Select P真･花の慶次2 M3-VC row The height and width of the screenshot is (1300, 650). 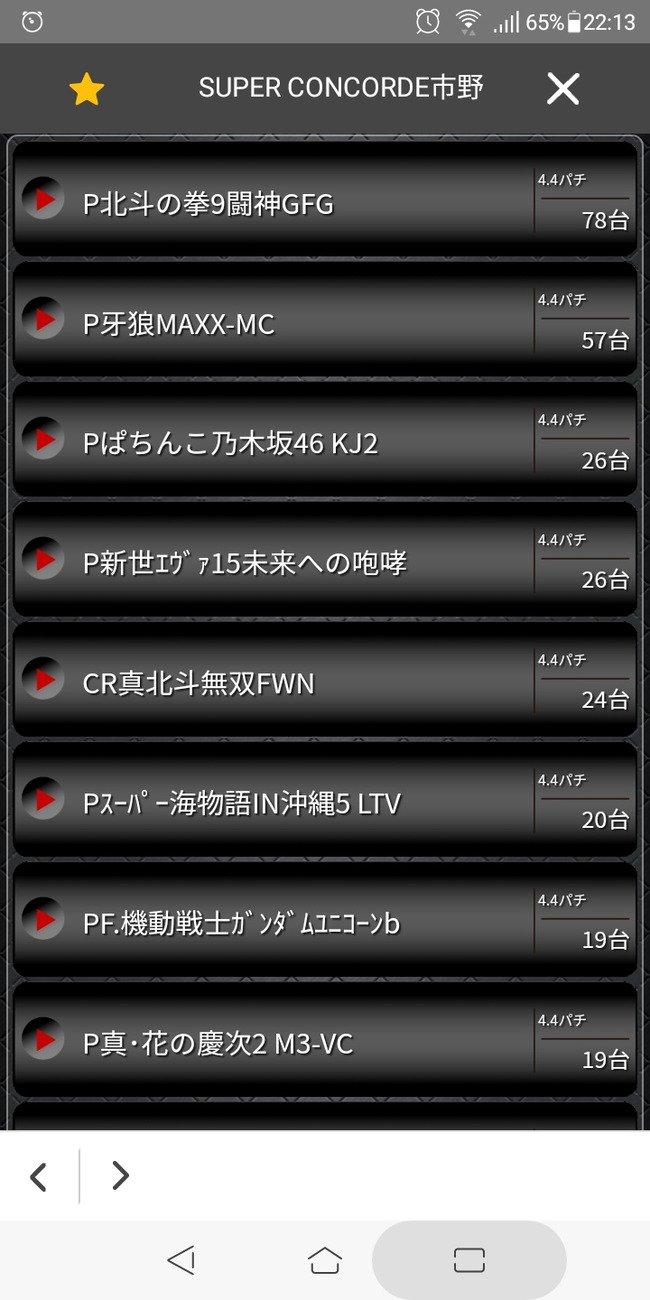[x=325, y=1039]
